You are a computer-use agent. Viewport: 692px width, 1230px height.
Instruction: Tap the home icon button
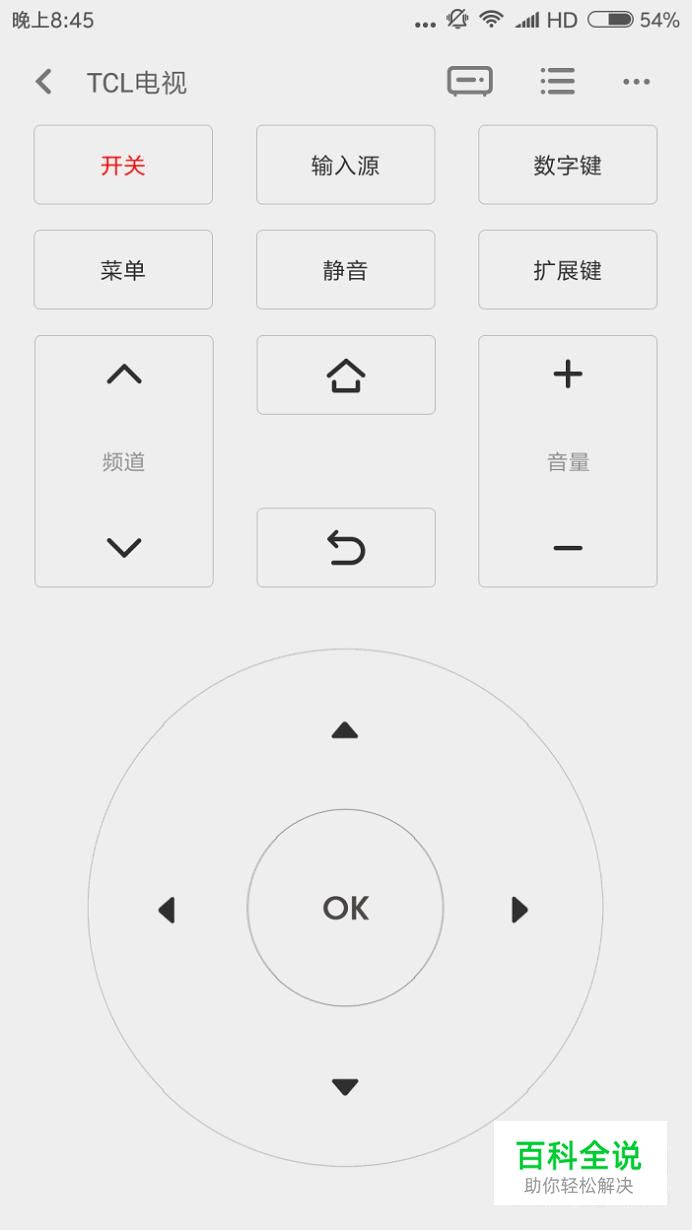pos(345,375)
